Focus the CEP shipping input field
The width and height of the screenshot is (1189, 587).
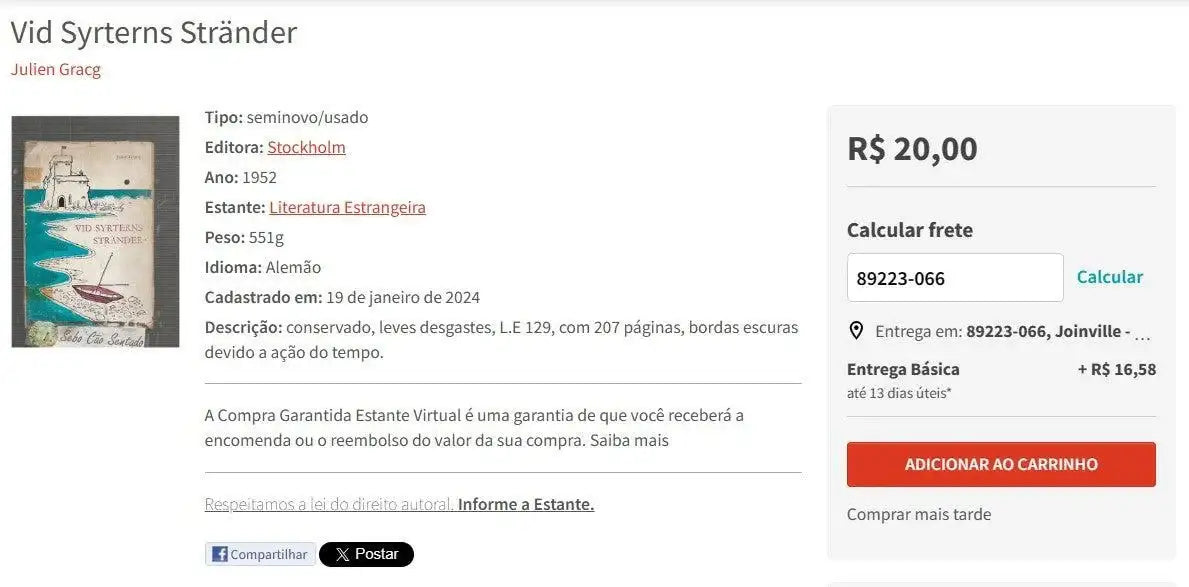954,278
